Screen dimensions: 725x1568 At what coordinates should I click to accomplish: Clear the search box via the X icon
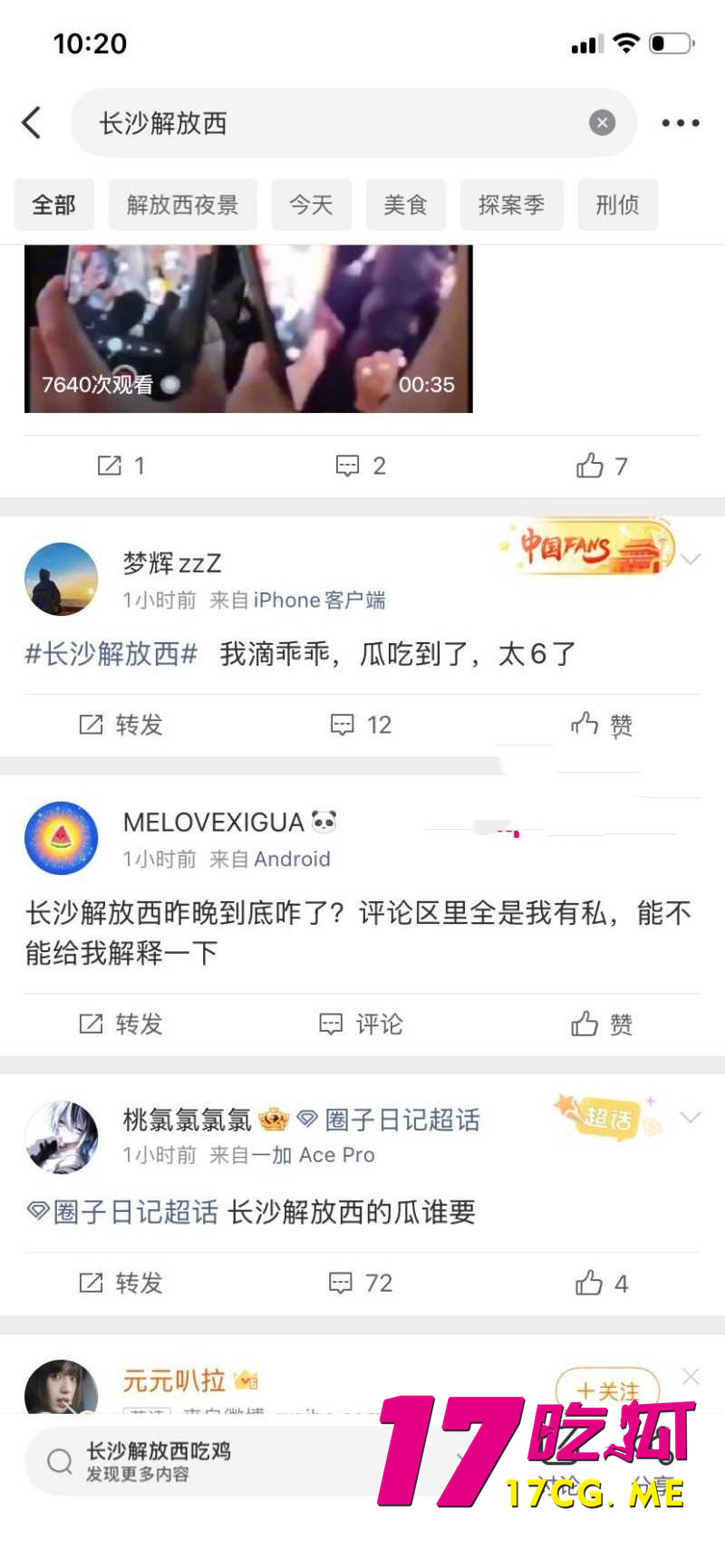(601, 123)
